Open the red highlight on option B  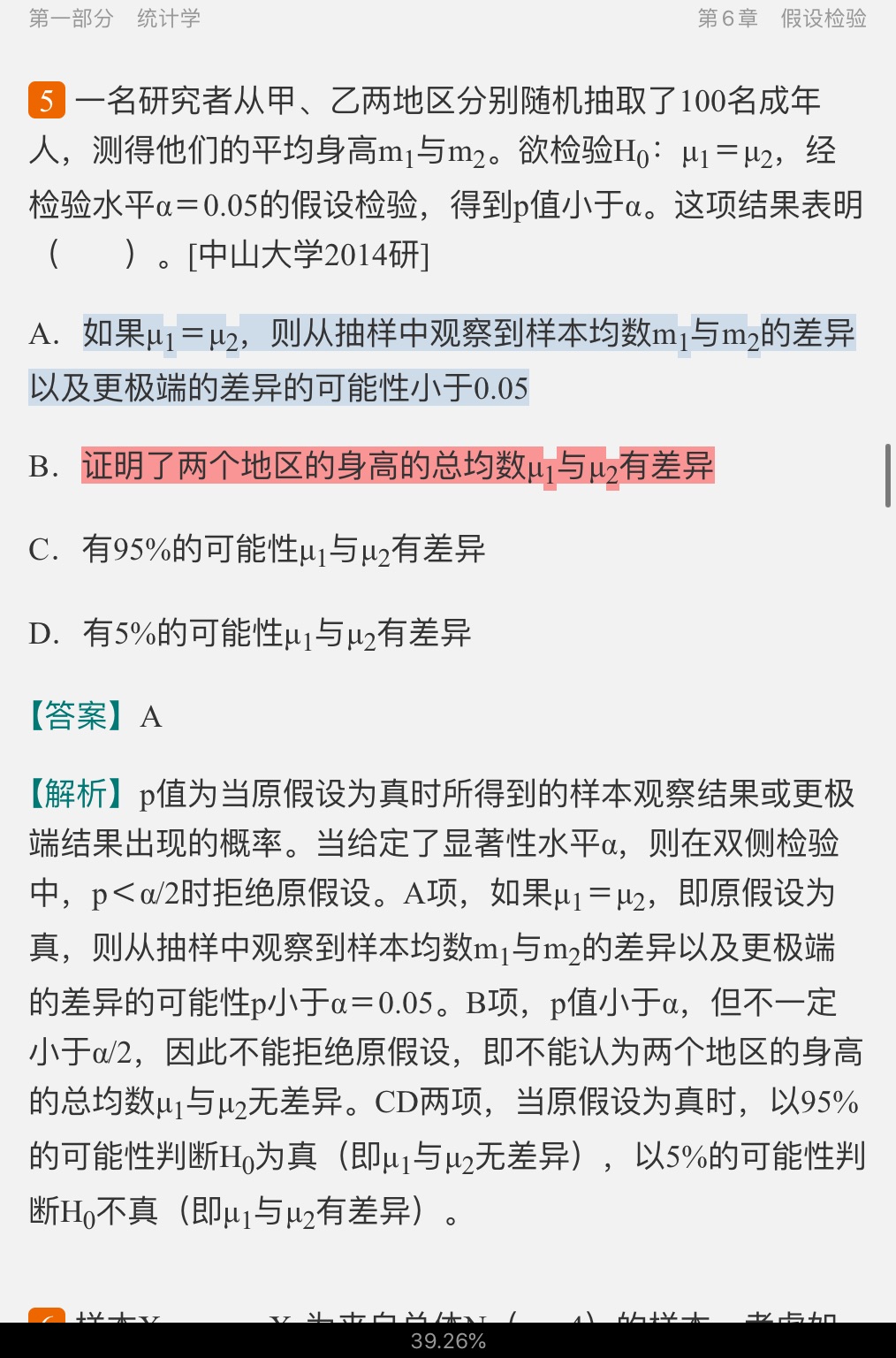coord(398,466)
